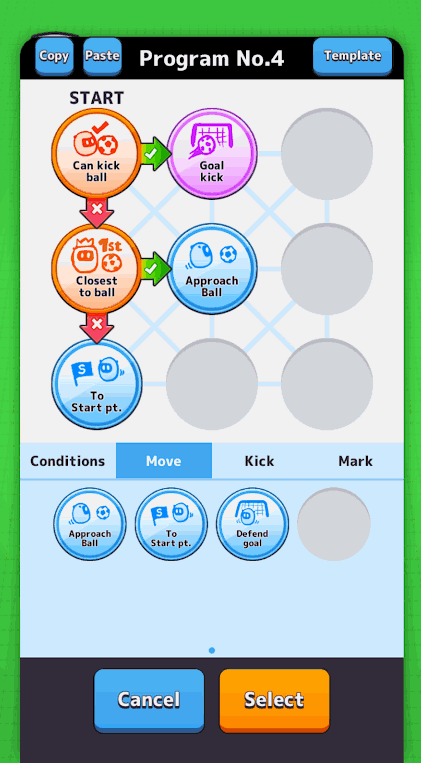Screen dimensions: 421x763
Task: Switch to the Move tab
Action: pos(164,461)
